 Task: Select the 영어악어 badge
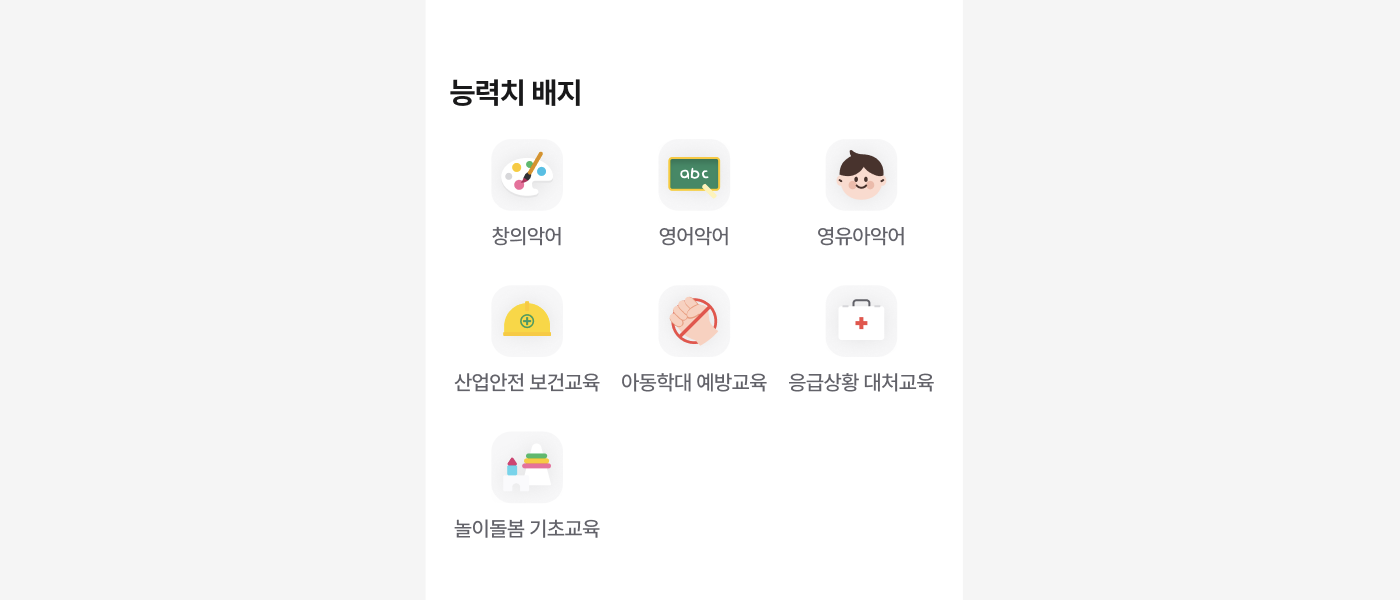694,175
